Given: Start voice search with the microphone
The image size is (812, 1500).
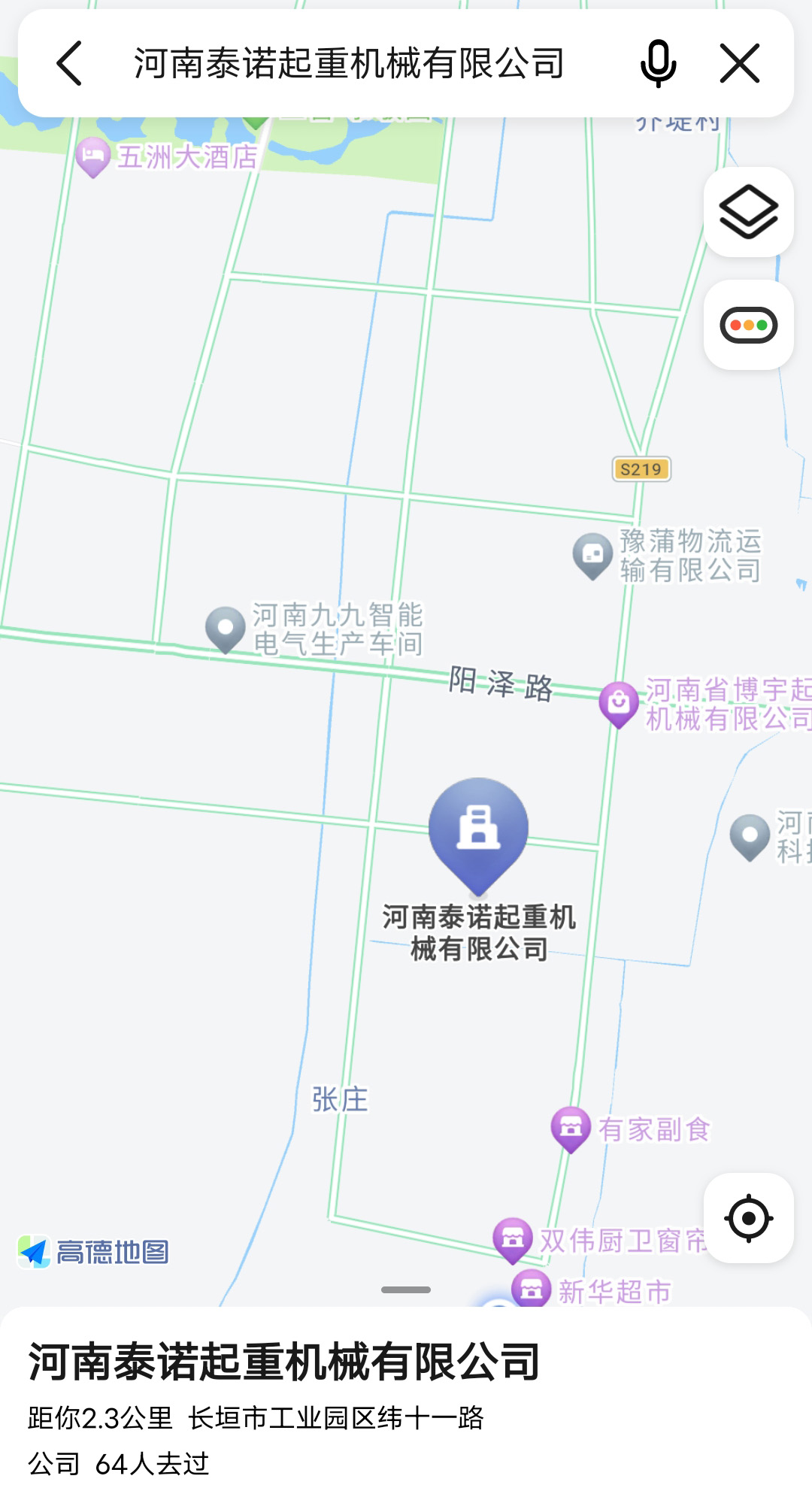Looking at the screenshot, I should point(658,63).
